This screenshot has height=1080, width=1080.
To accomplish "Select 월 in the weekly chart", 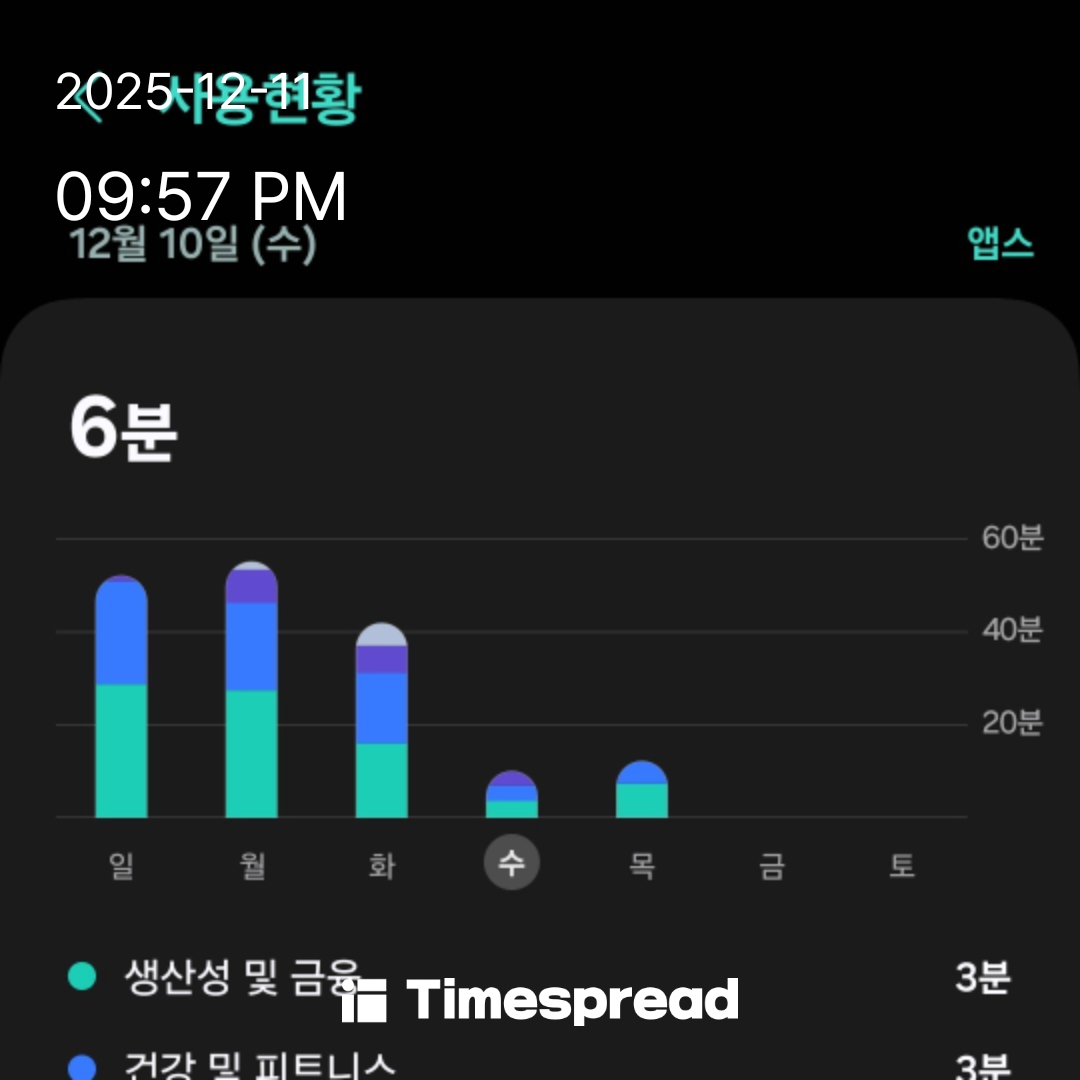I will point(252,865).
